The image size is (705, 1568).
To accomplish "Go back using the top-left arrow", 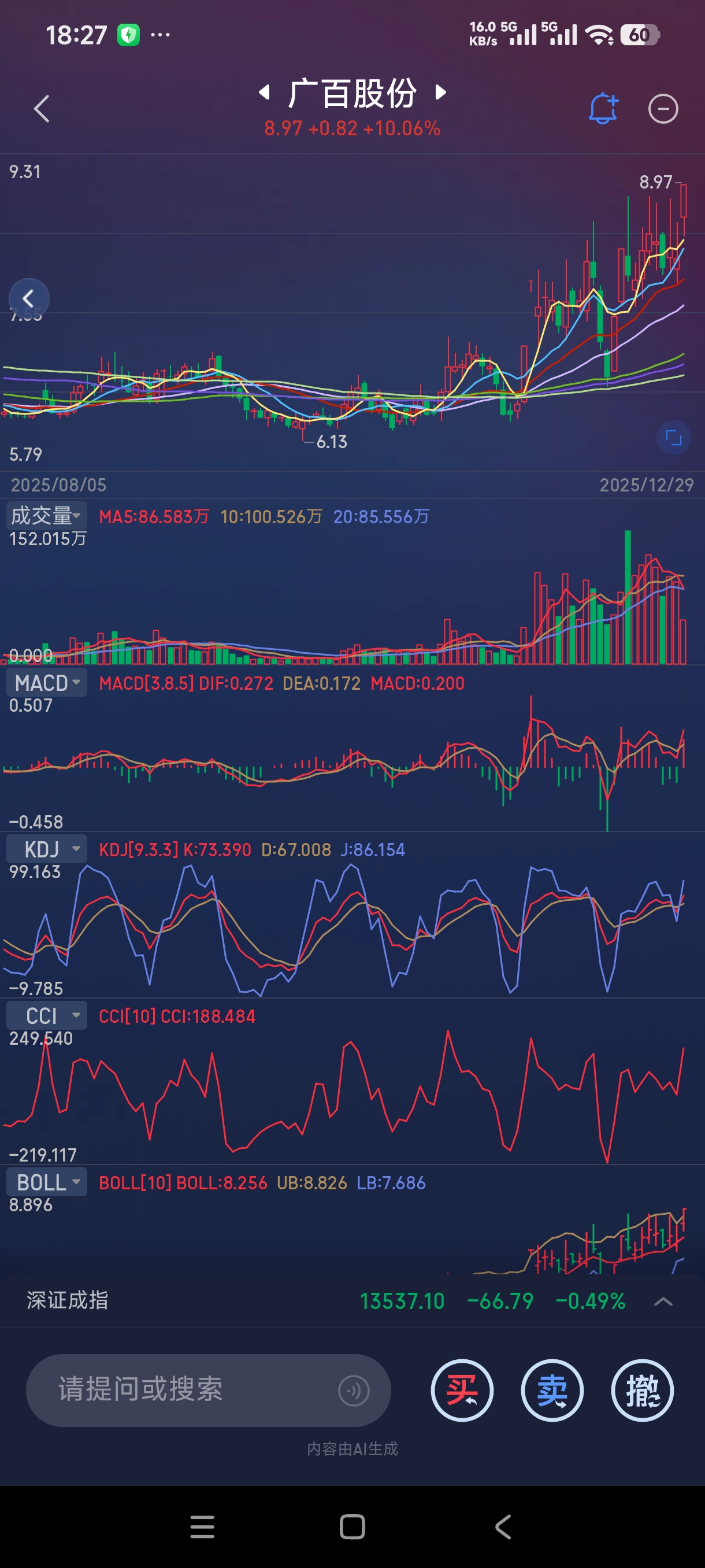I will [x=42, y=109].
